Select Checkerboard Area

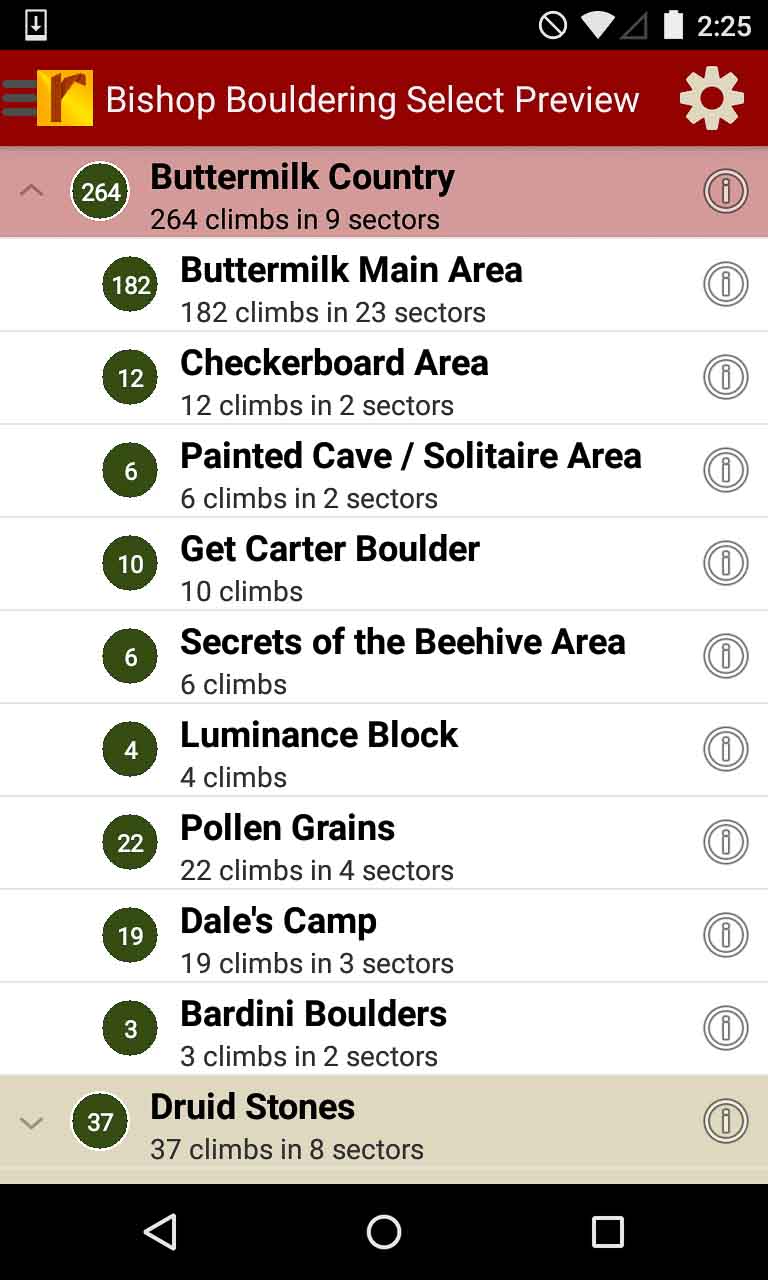pos(334,378)
